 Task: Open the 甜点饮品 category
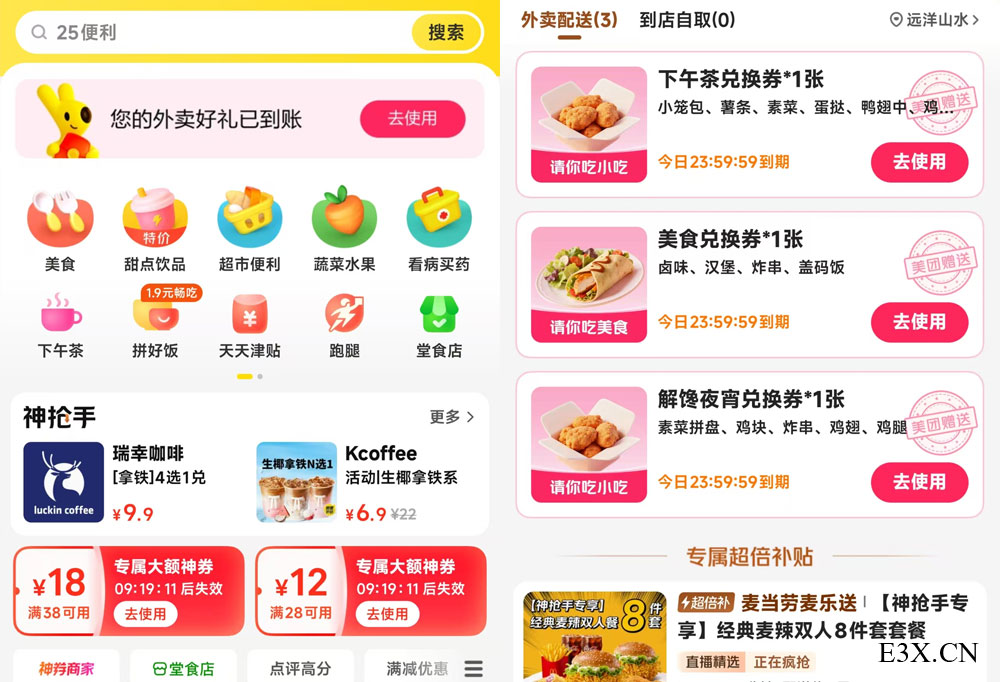pos(155,229)
